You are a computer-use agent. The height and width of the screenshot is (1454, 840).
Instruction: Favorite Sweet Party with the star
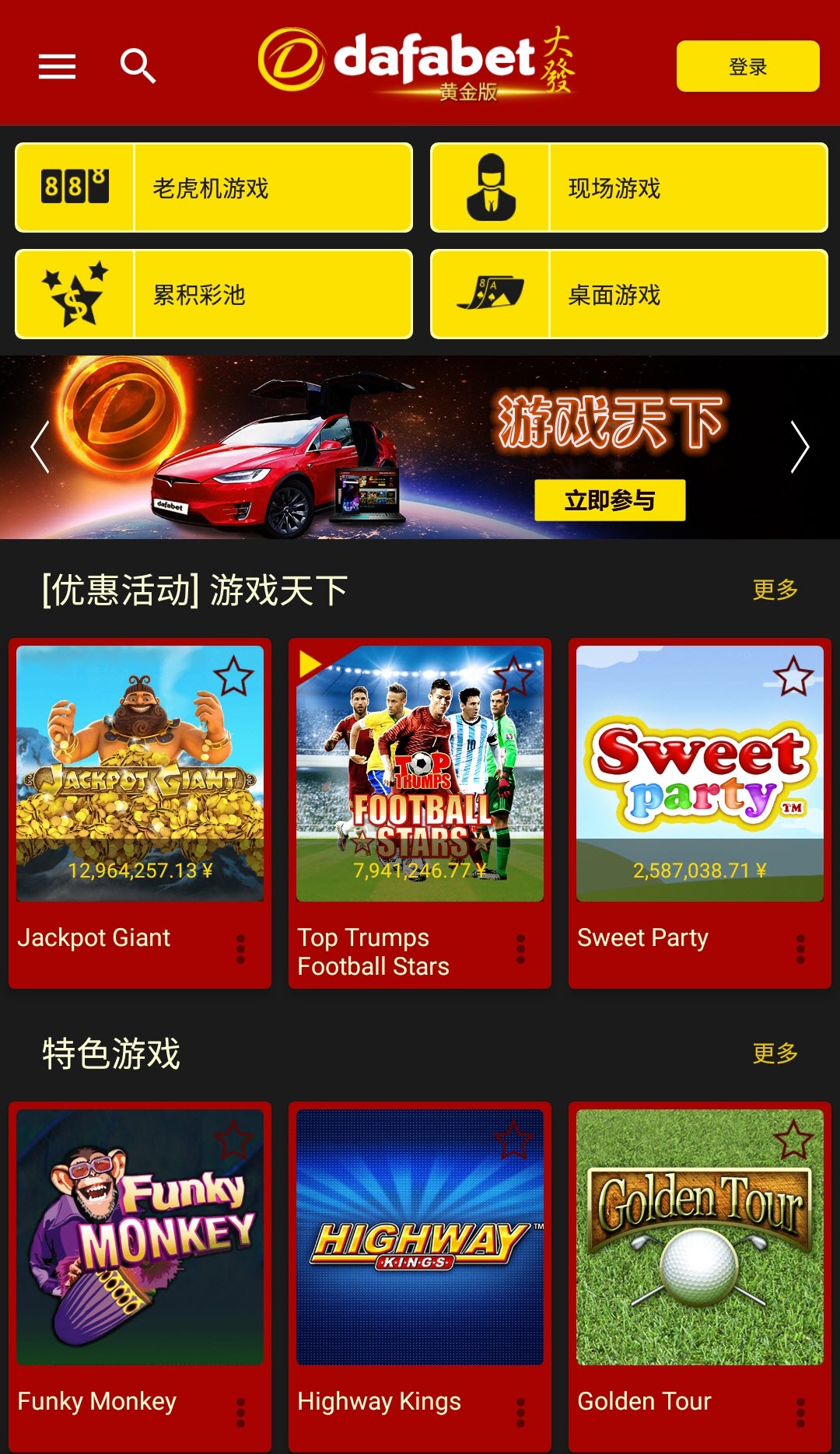[x=793, y=676]
